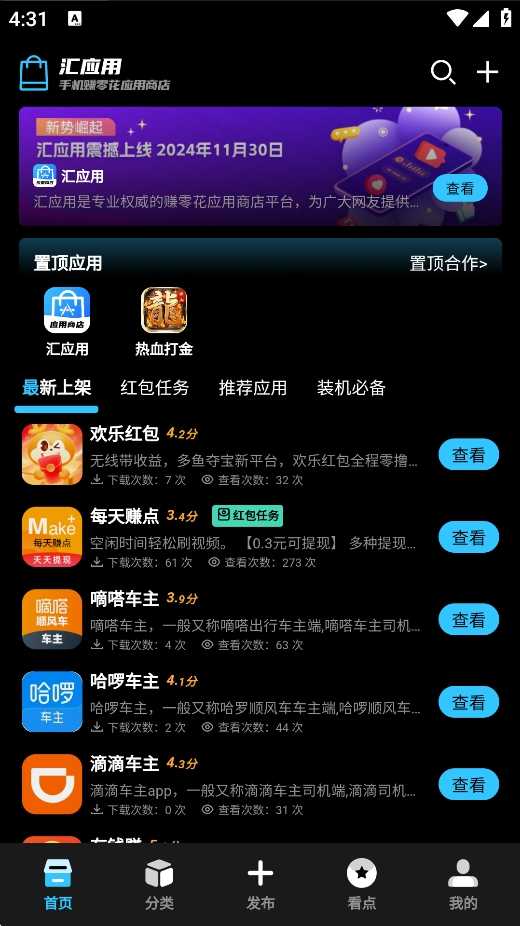Go to the 分类 bottom tab

tap(159, 884)
